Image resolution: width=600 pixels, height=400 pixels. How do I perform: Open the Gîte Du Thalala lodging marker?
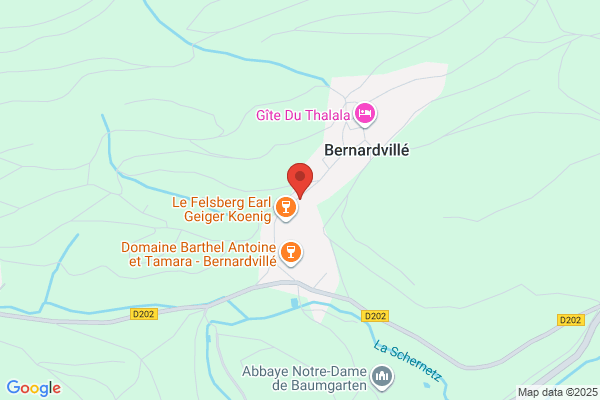coord(365,114)
